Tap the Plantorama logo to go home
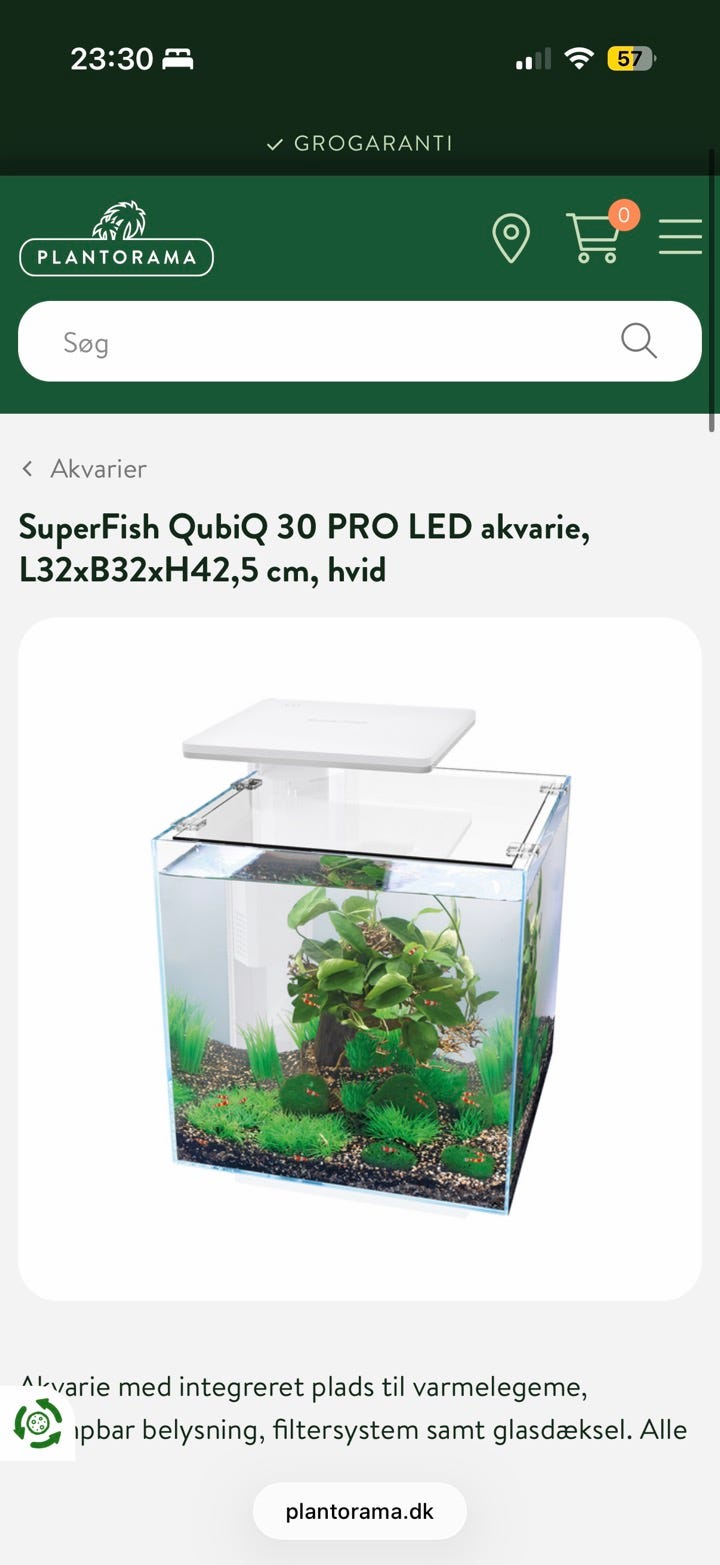Viewport: 720px width, 1565px height. (116, 240)
